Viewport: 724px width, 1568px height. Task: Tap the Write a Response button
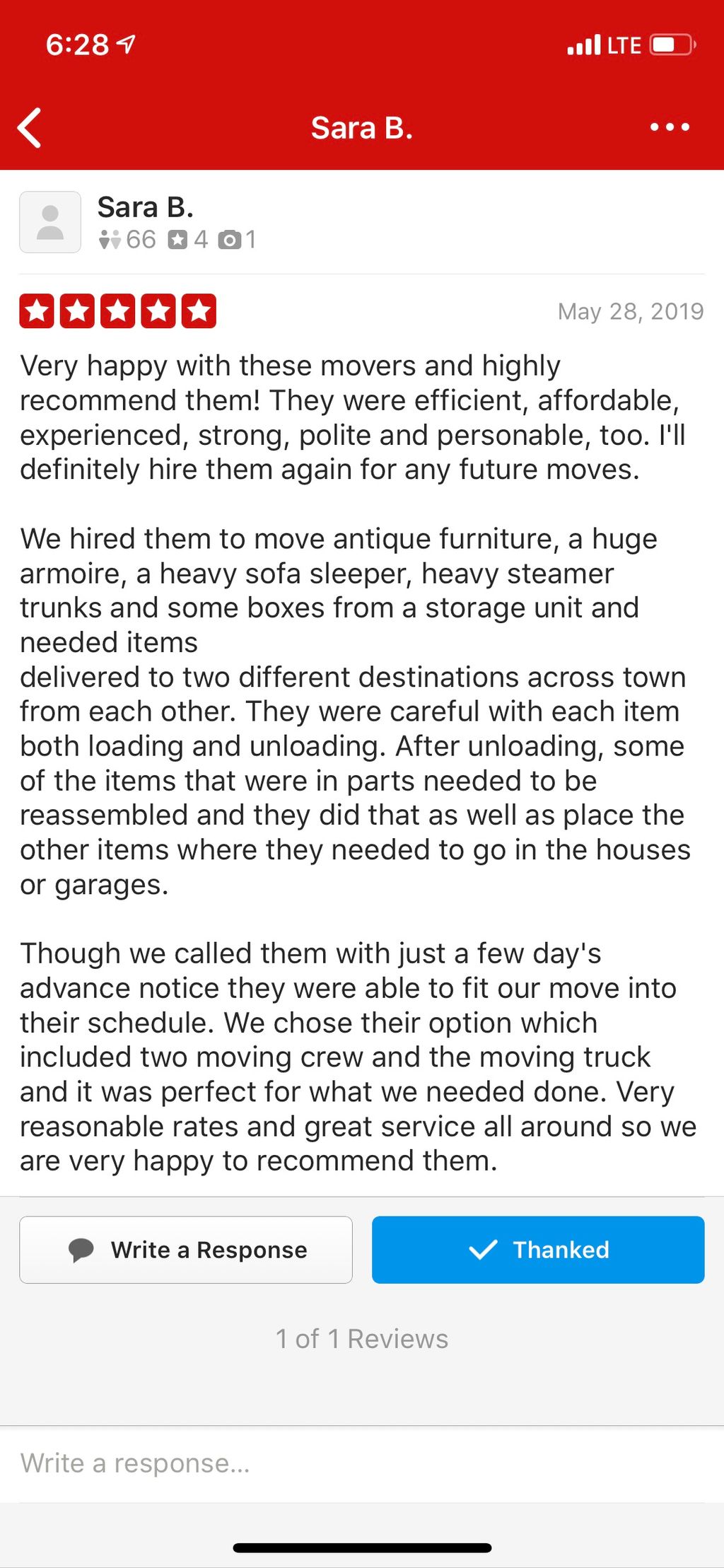pos(186,1250)
